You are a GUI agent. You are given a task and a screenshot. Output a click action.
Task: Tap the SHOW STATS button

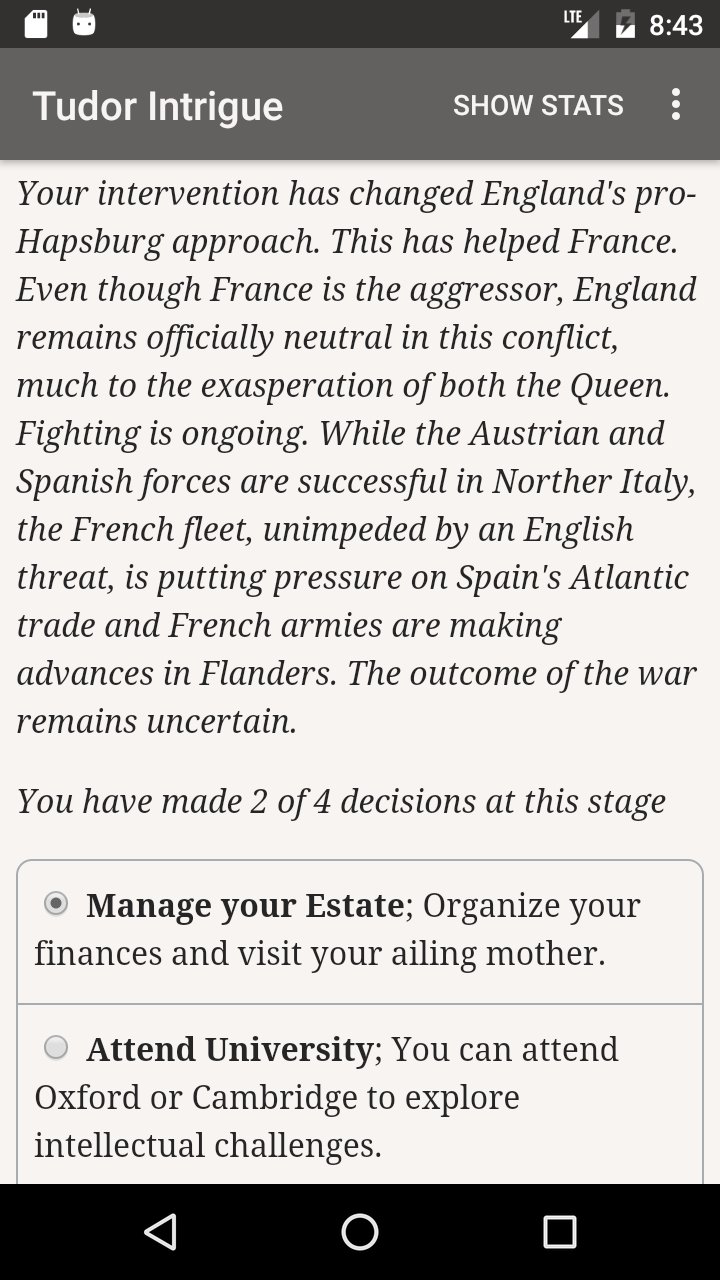(x=538, y=105)
